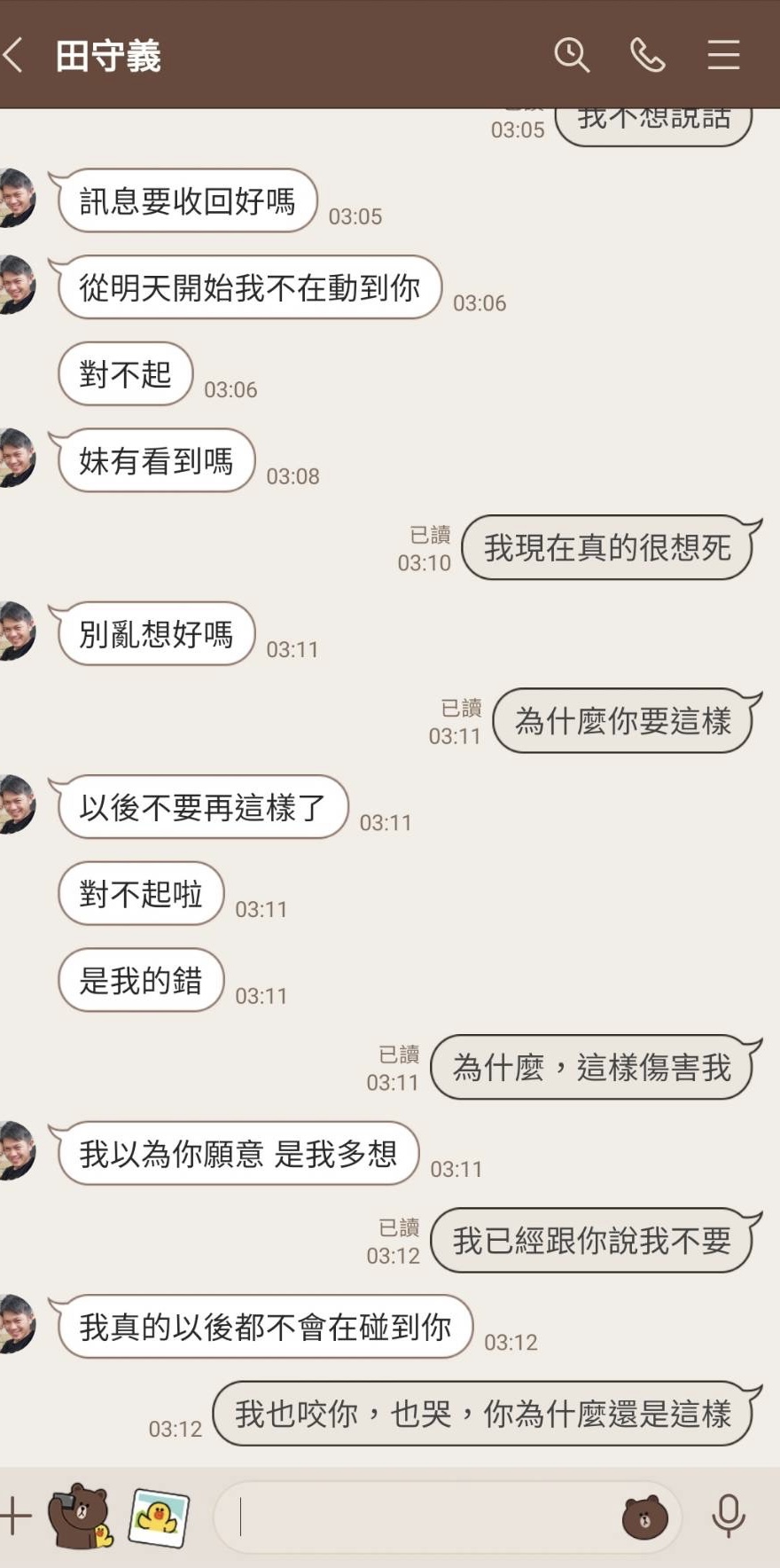This screenshot has width=780, height=1568.
Task: Open the sender's avatar beside 訊息要收回好嗎
Action: tap(16, 199)
